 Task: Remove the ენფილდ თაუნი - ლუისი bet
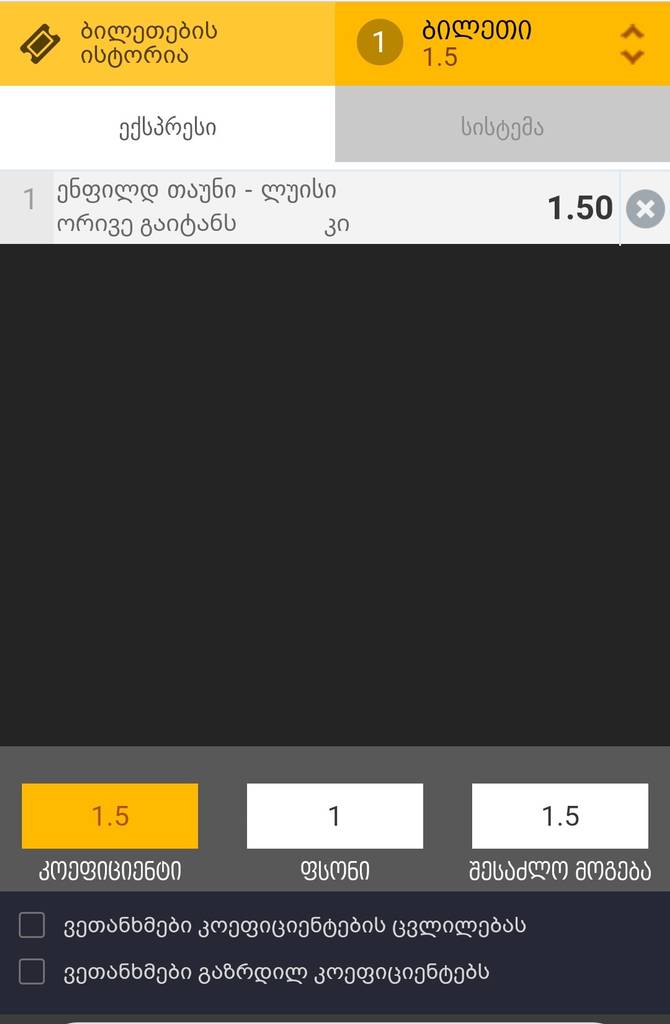click(645, 209)
